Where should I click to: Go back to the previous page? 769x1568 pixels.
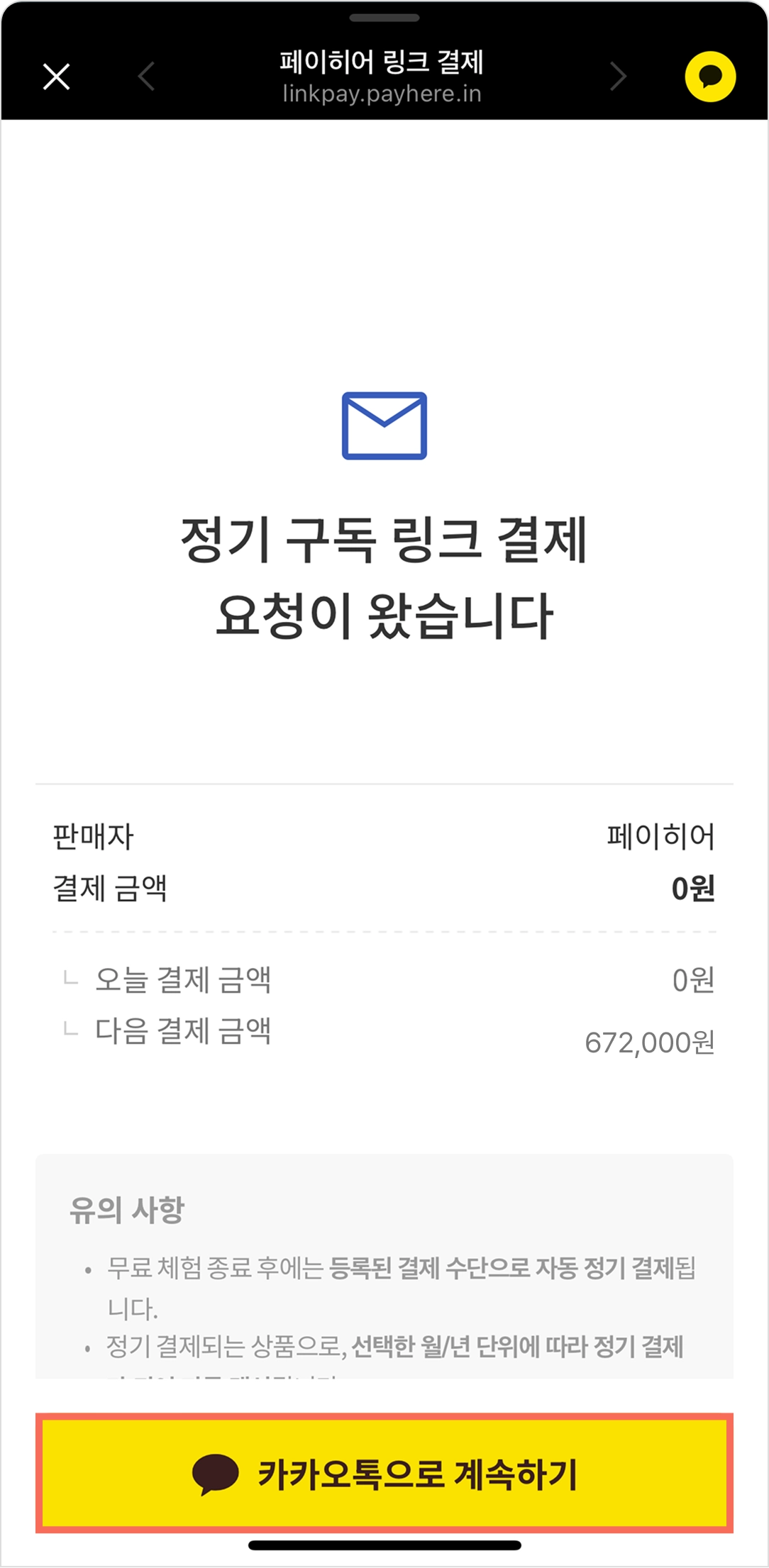click(147, 77)
